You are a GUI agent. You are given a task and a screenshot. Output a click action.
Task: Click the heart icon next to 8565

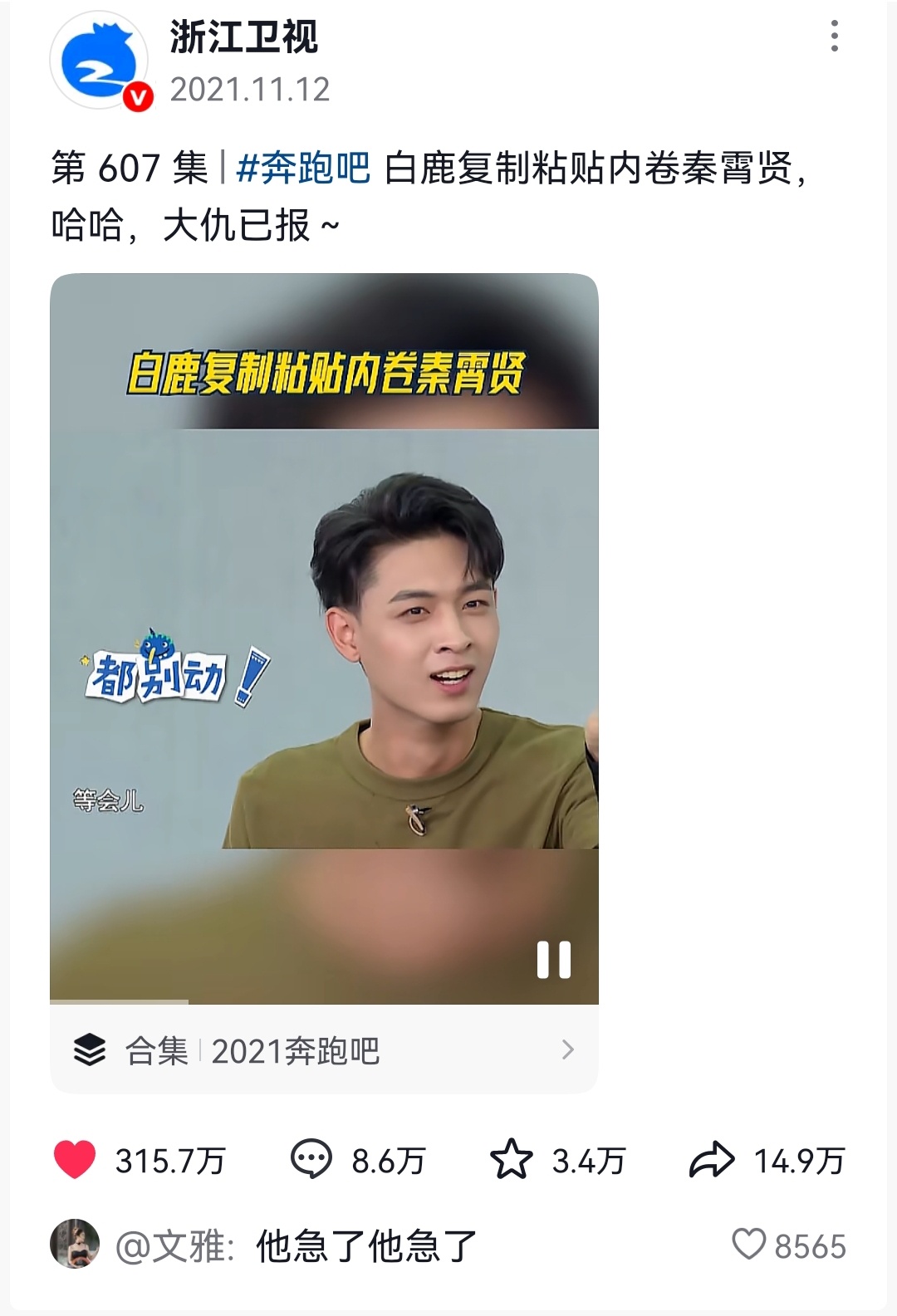pyautogui.click(x=750, y=1242)
